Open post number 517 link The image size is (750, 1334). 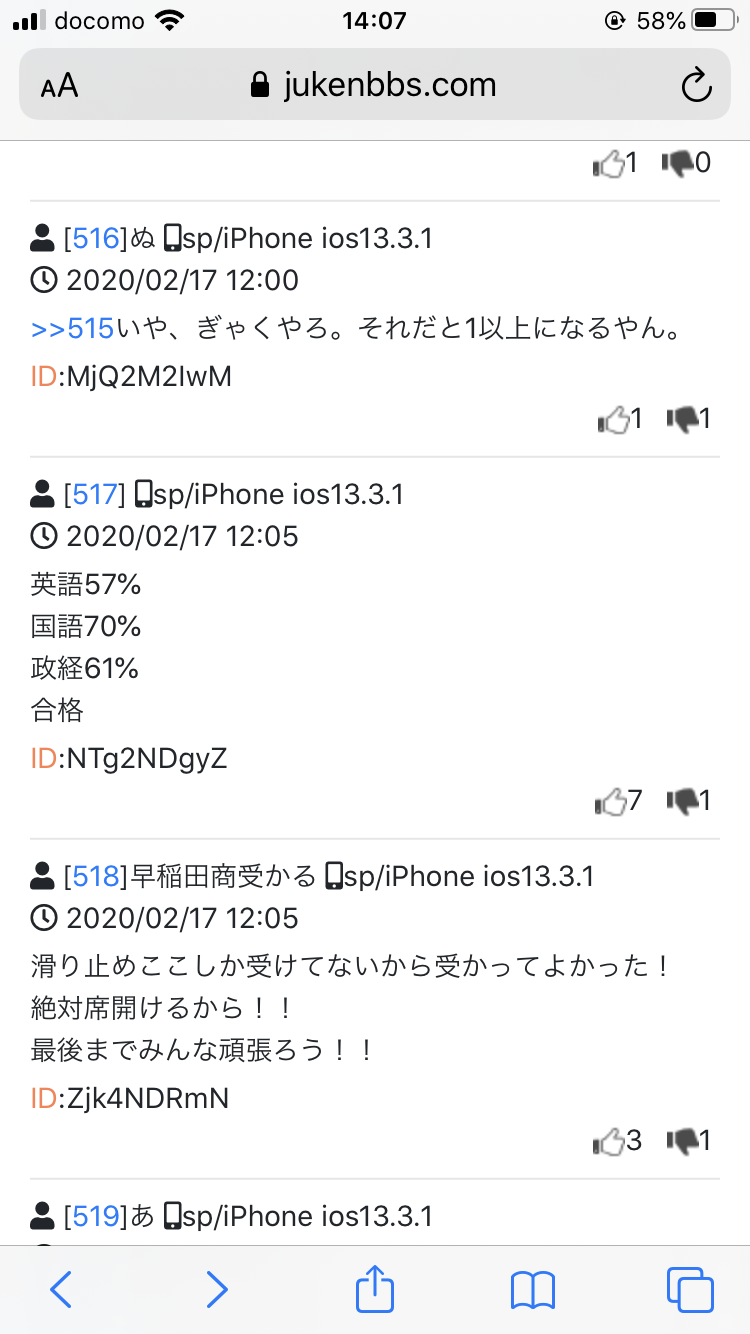coord(96,495)
